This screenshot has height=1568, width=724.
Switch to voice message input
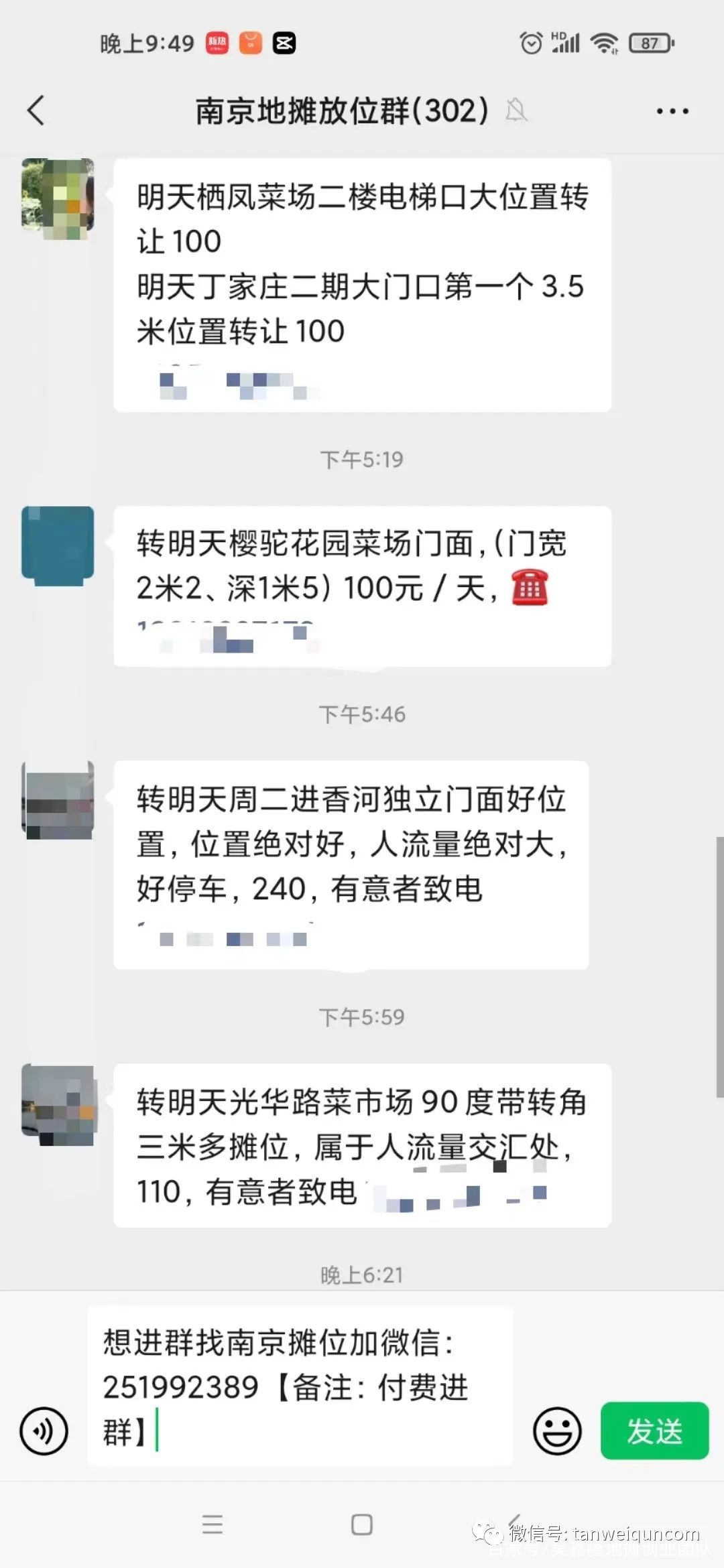click(x=44, y=1431)
